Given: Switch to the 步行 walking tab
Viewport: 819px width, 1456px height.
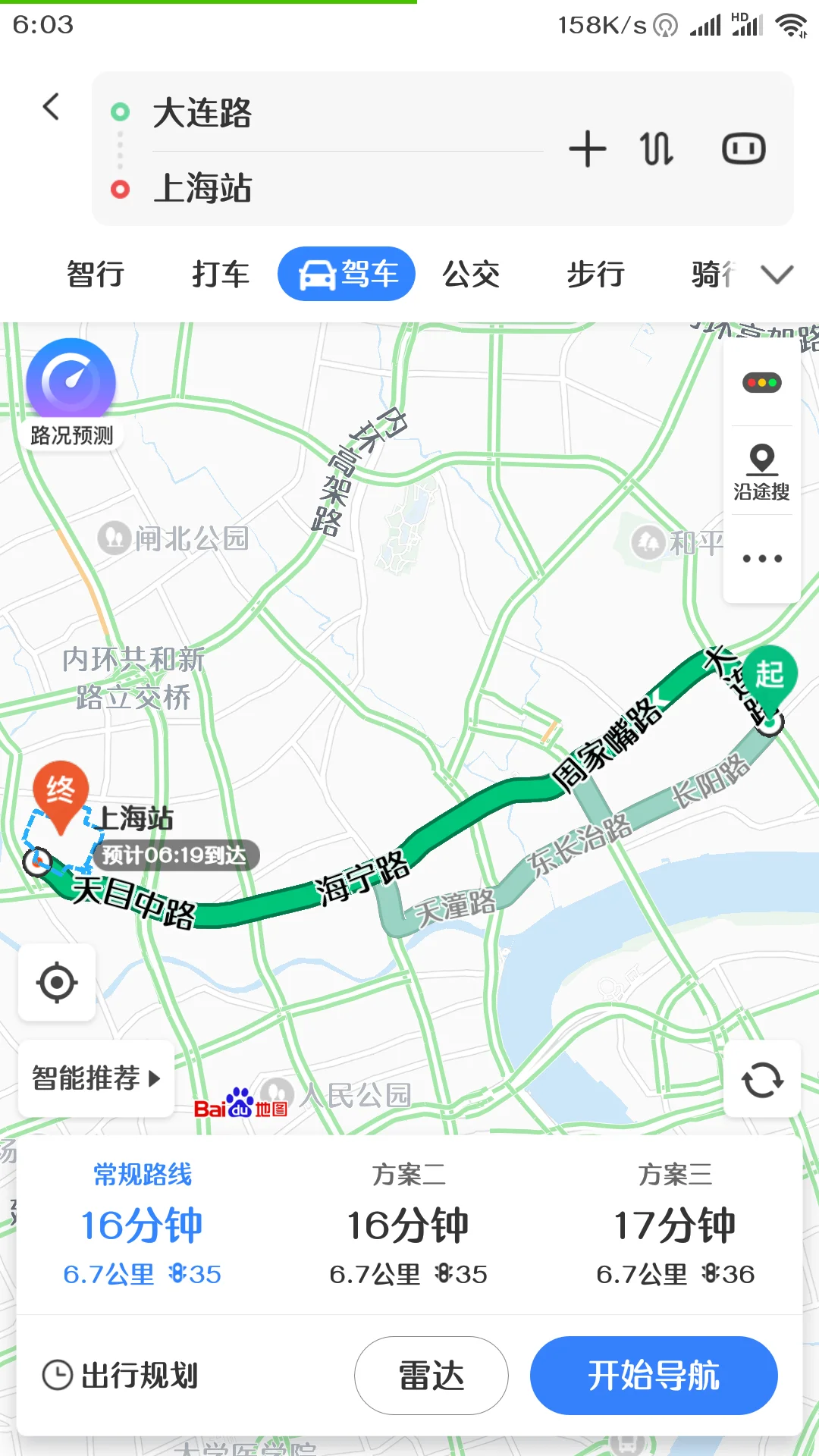Looking at the screenshot, I should coord(596,274).
